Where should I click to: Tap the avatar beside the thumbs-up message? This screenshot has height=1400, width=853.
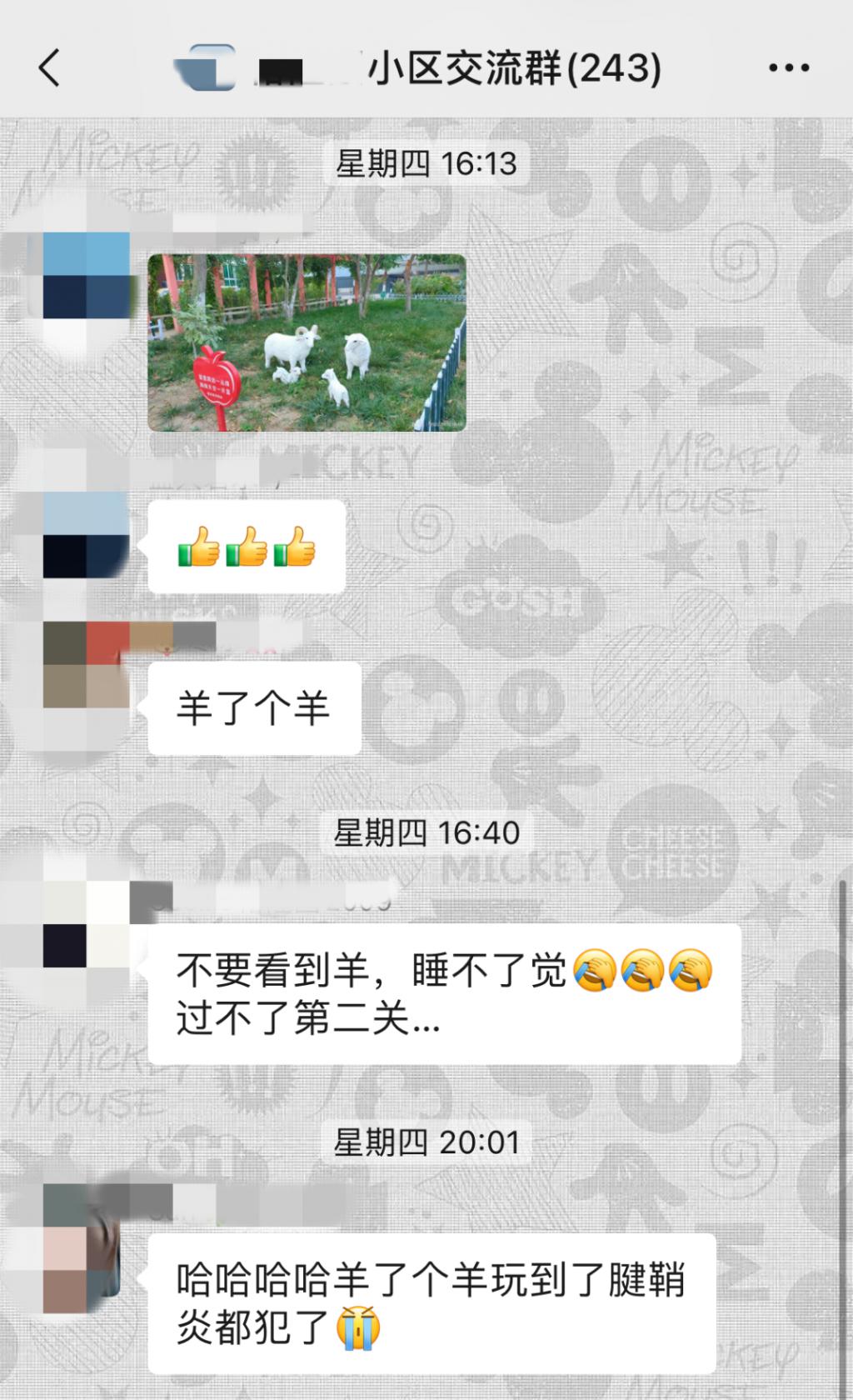87,535
